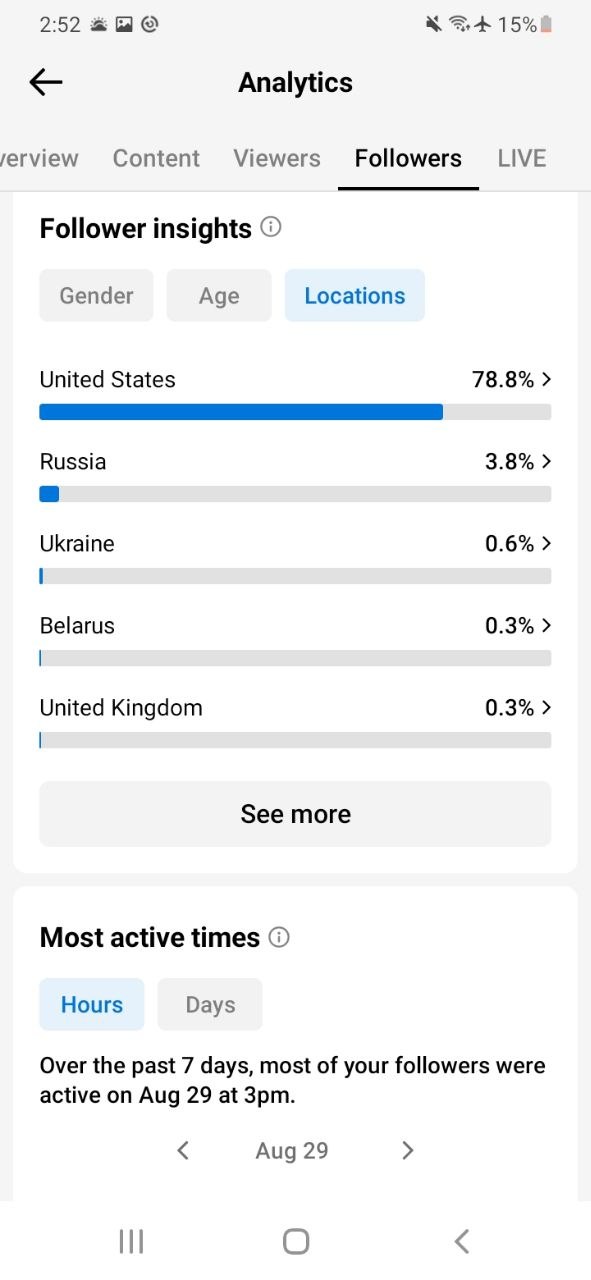Open the Russia location row
This screenshot has height=1280, width=591.
pos(295,475)
